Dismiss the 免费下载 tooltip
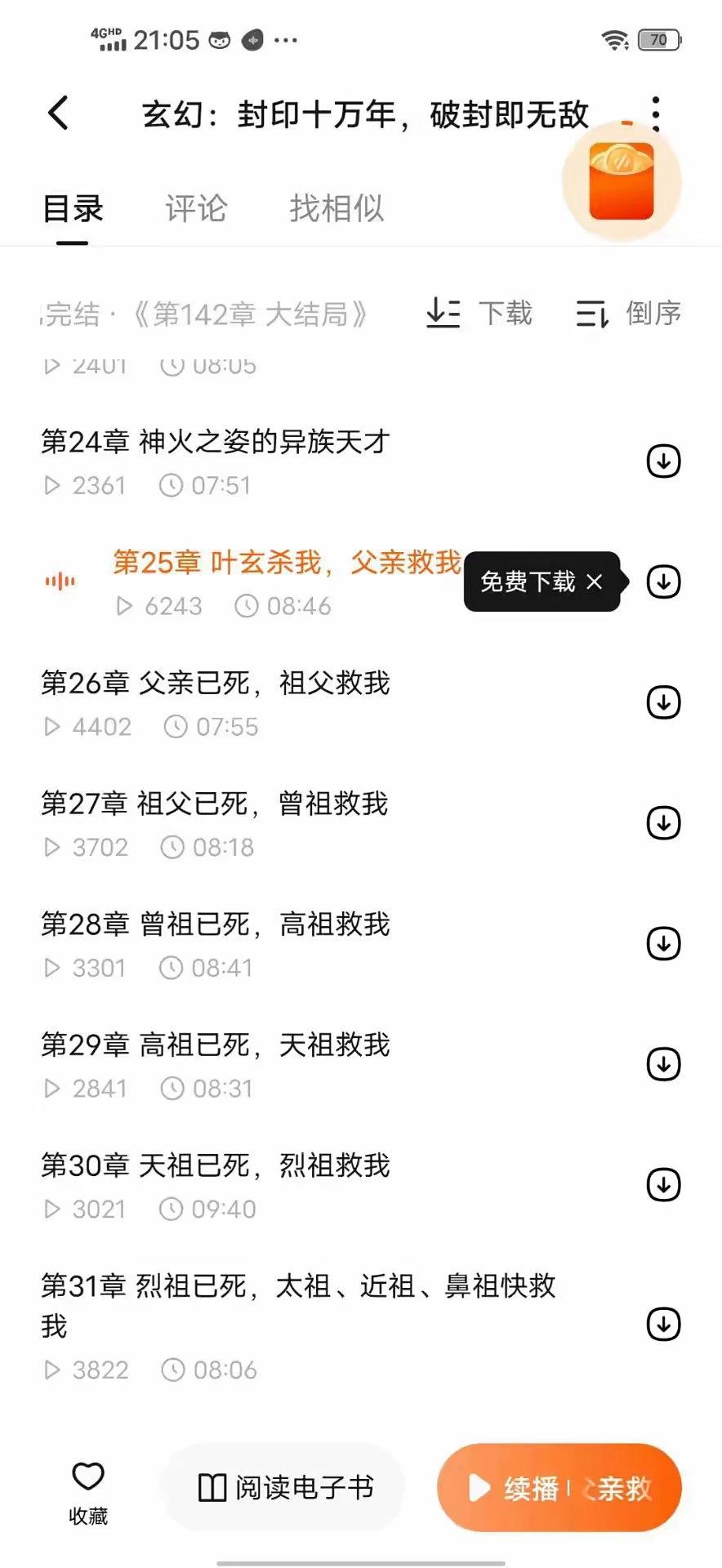The image size is (722, 1568). [x=595, y=581]
